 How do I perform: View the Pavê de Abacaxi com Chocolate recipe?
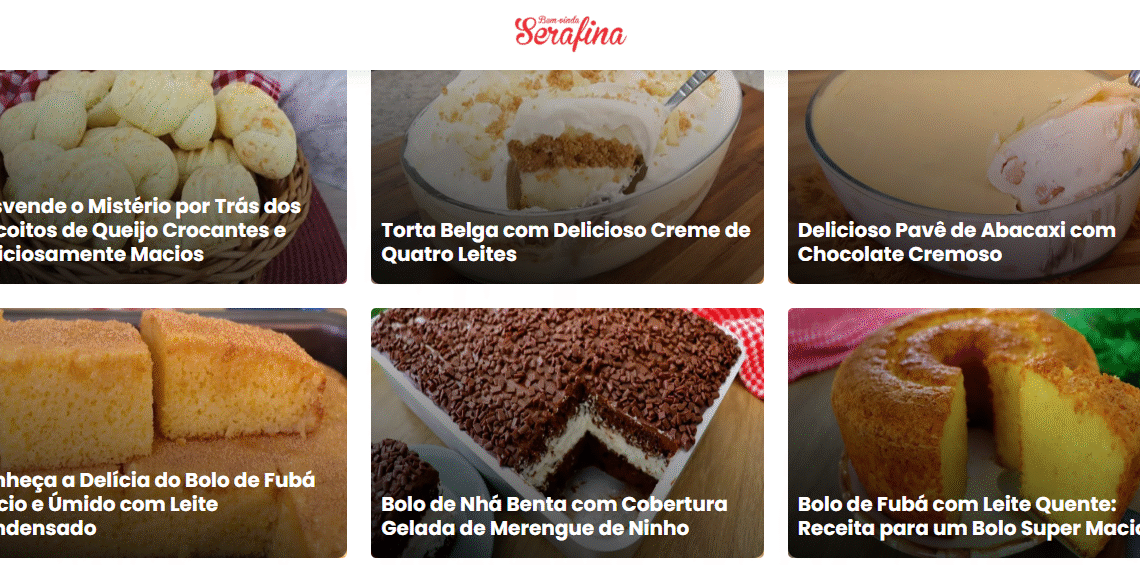[x=956, y=242]
